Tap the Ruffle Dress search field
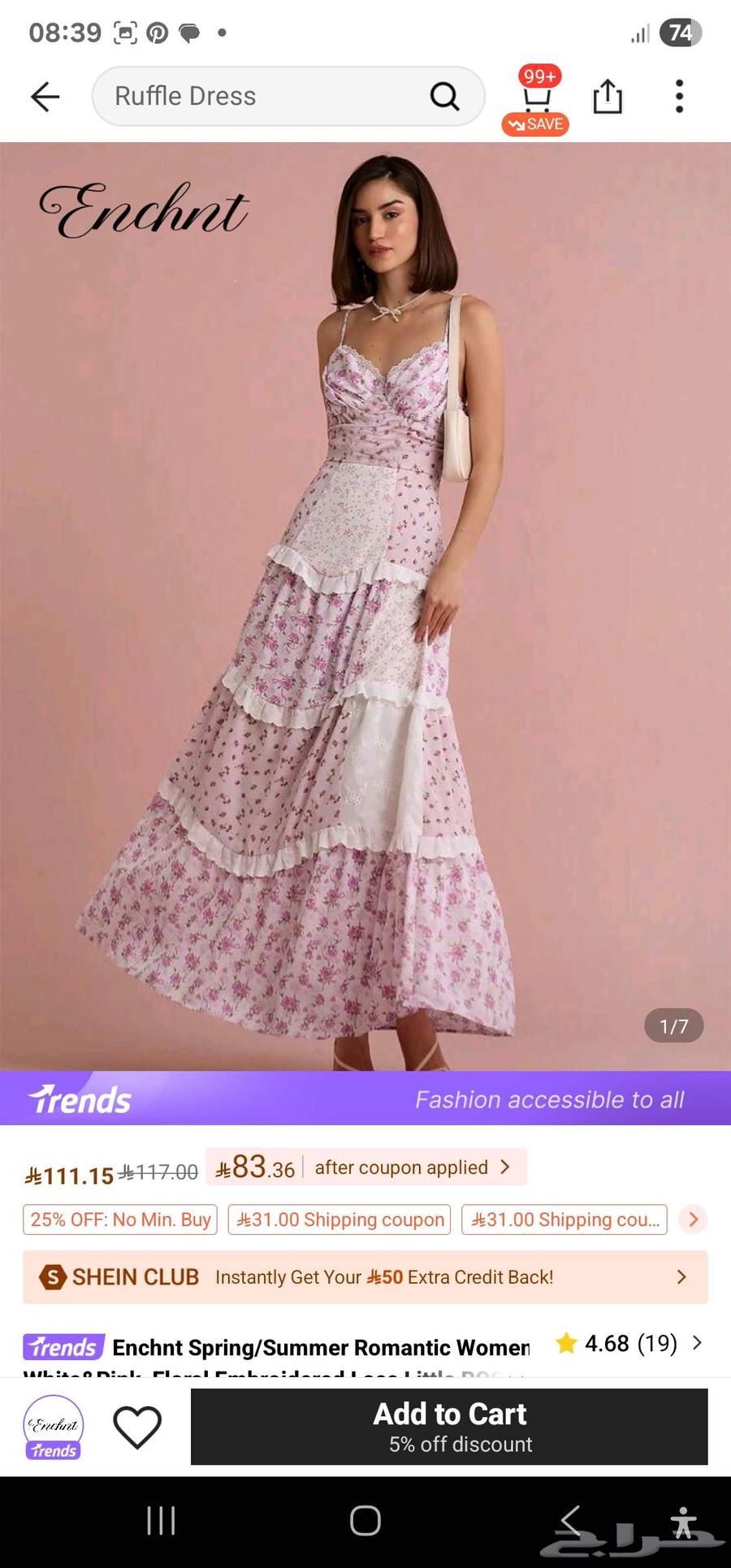Viewport: 731px width, 1568px height. pyautogui.click(x=260, y=97)
